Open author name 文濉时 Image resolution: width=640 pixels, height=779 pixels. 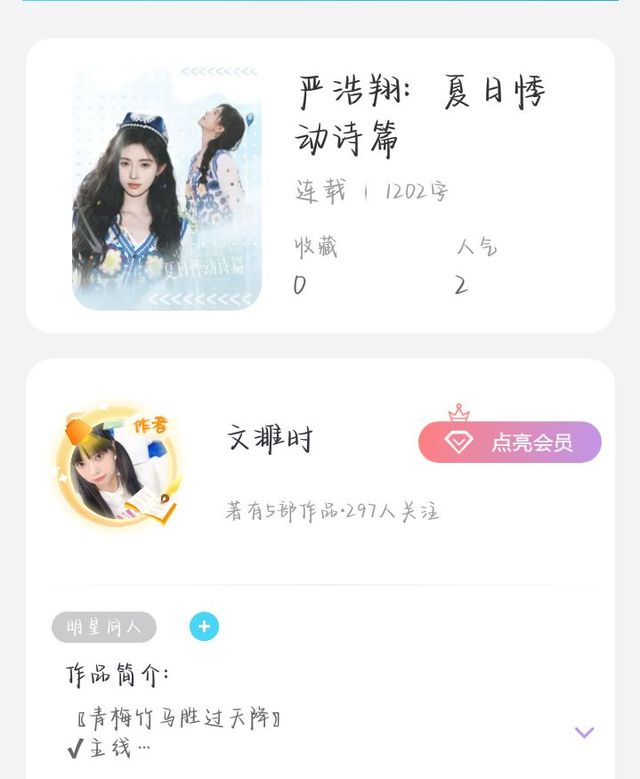click(270, 439)
